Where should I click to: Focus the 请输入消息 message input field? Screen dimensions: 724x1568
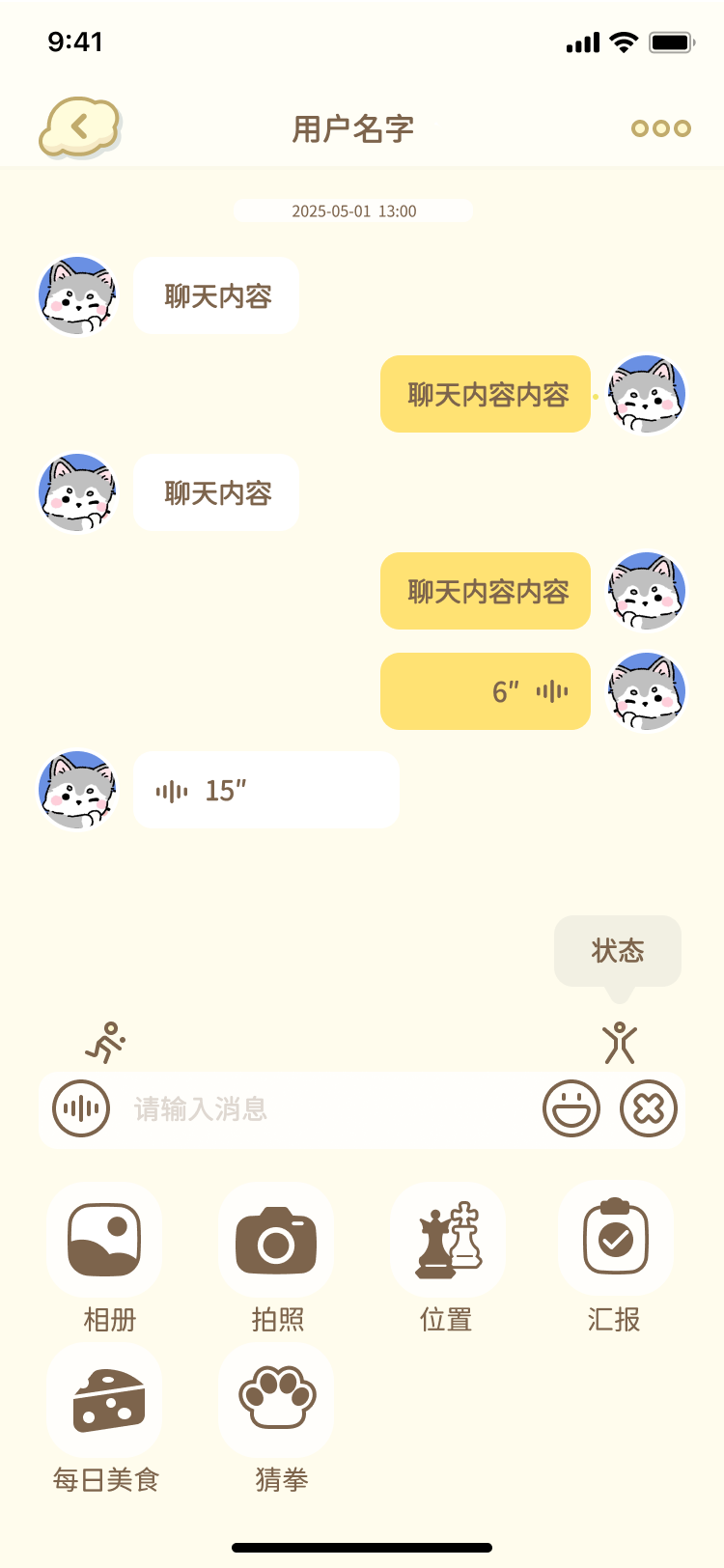pyautogui.click(x=290, y=1108)
